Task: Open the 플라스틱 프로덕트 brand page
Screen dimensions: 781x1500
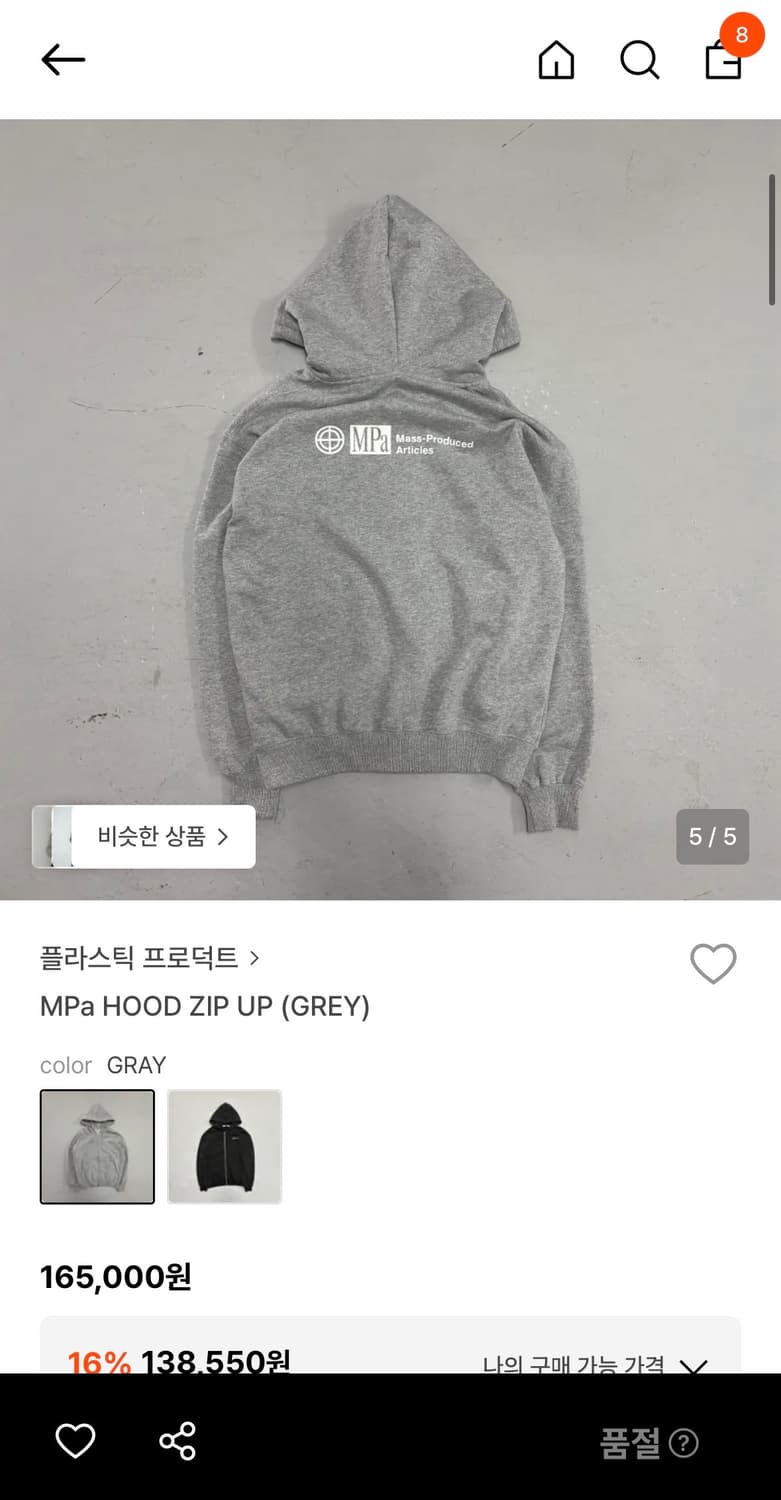Action: 136,958
